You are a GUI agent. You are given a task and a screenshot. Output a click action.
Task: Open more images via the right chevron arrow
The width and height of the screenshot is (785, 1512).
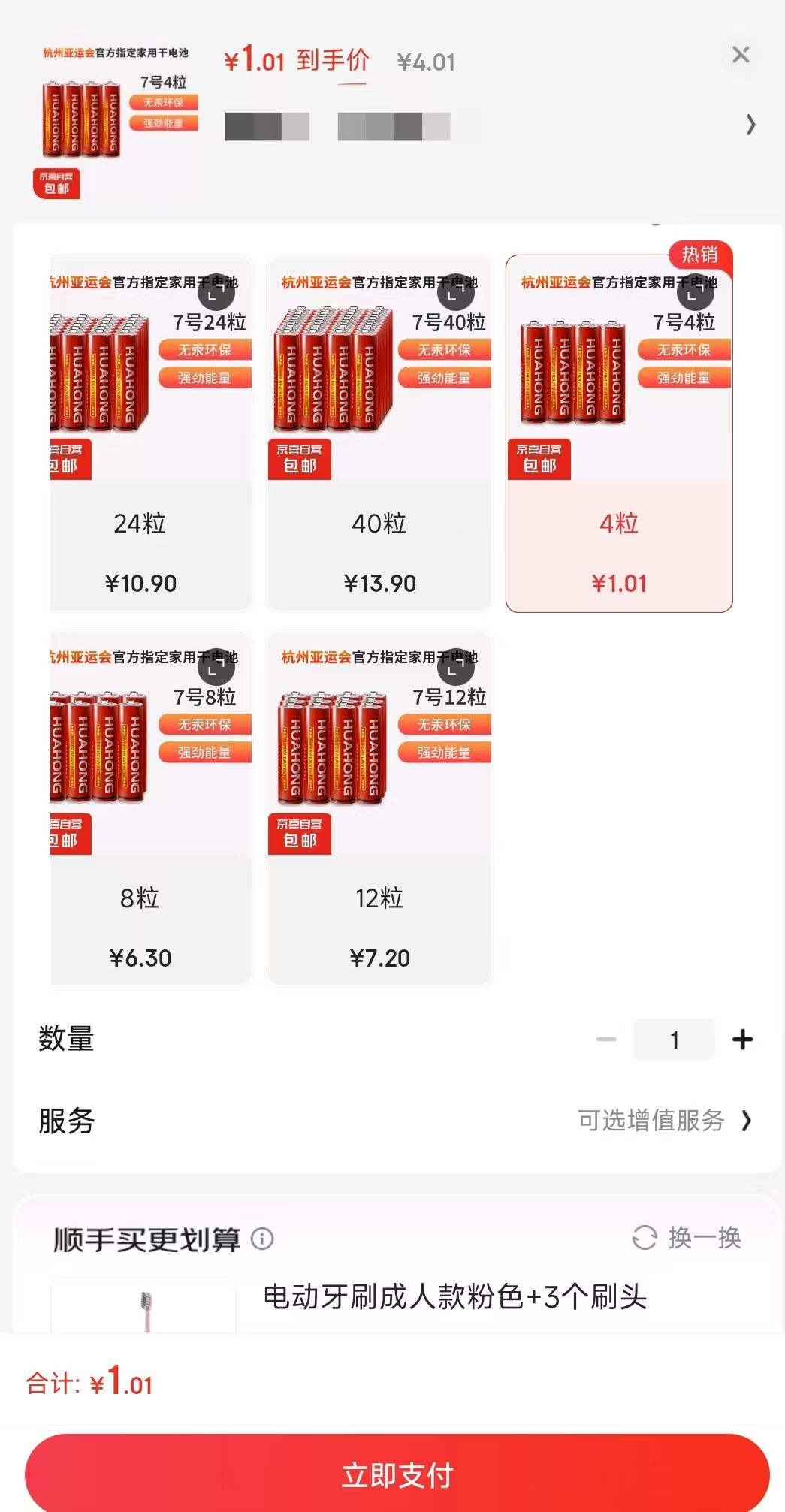point(750,125)
